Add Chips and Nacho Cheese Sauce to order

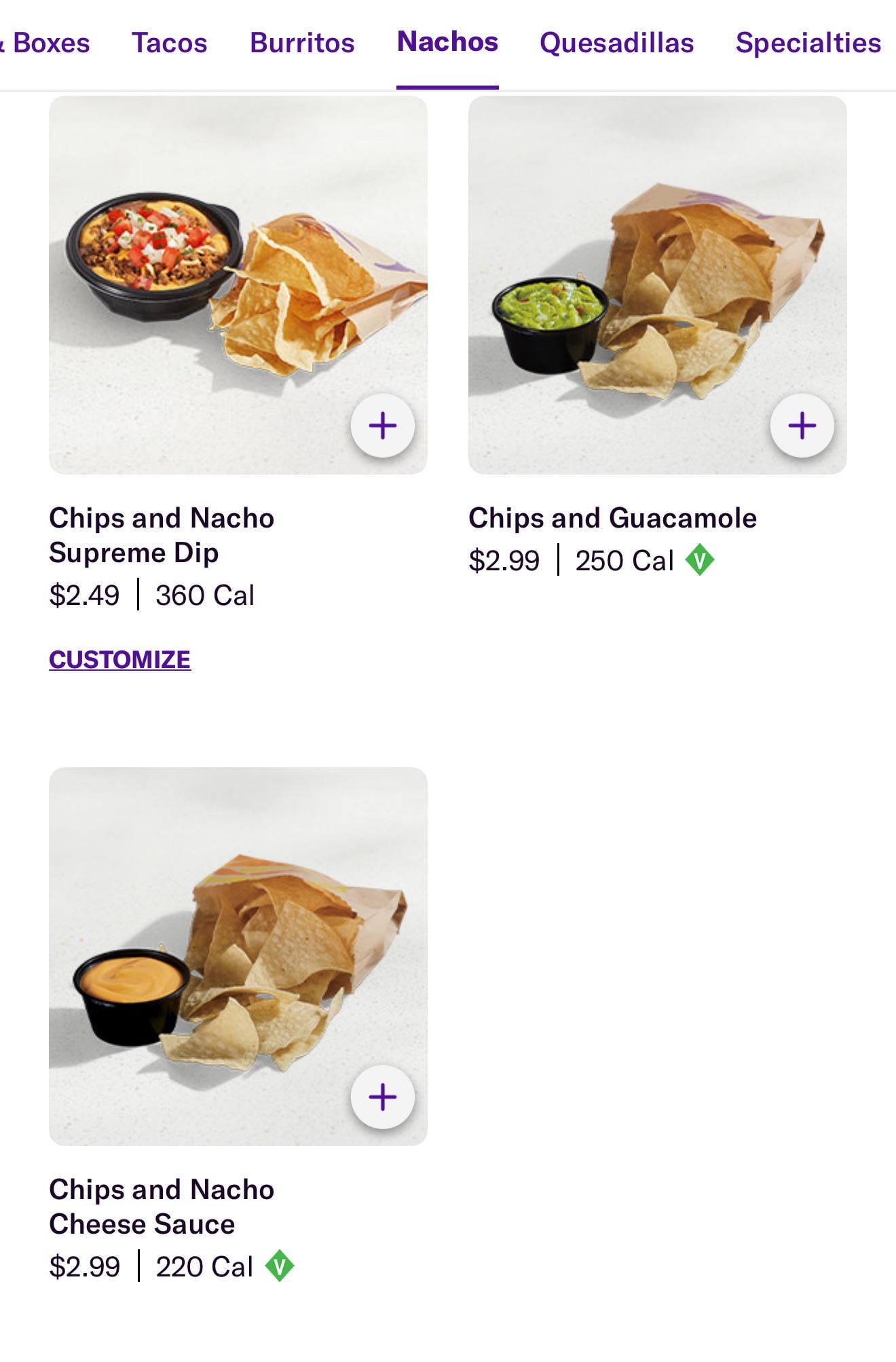tap(382, 1097)
